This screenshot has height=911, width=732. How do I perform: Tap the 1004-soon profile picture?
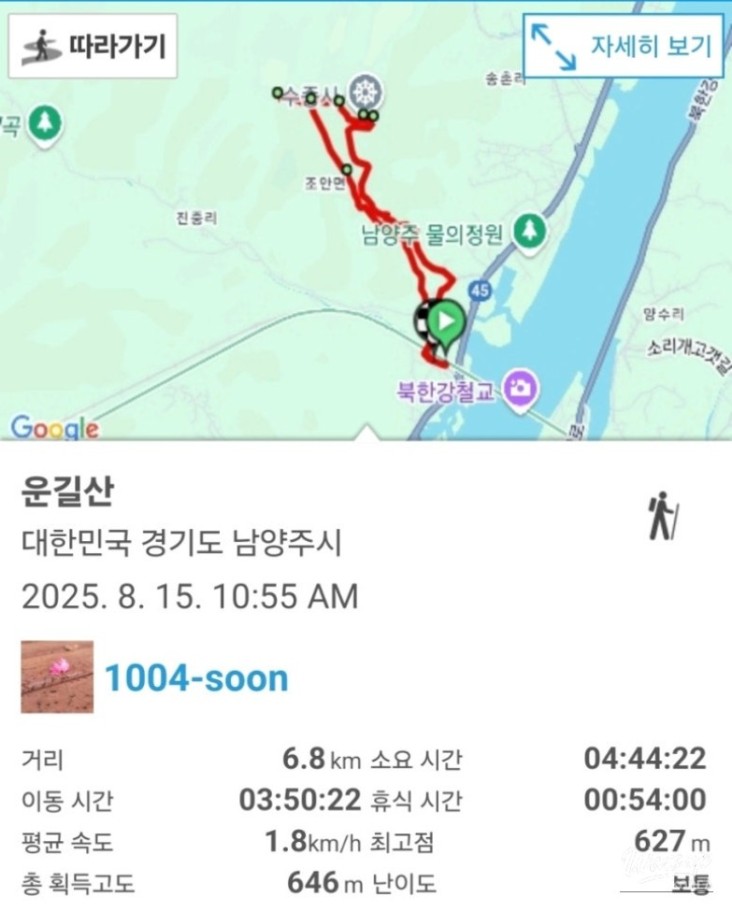[x=57, y=677]
